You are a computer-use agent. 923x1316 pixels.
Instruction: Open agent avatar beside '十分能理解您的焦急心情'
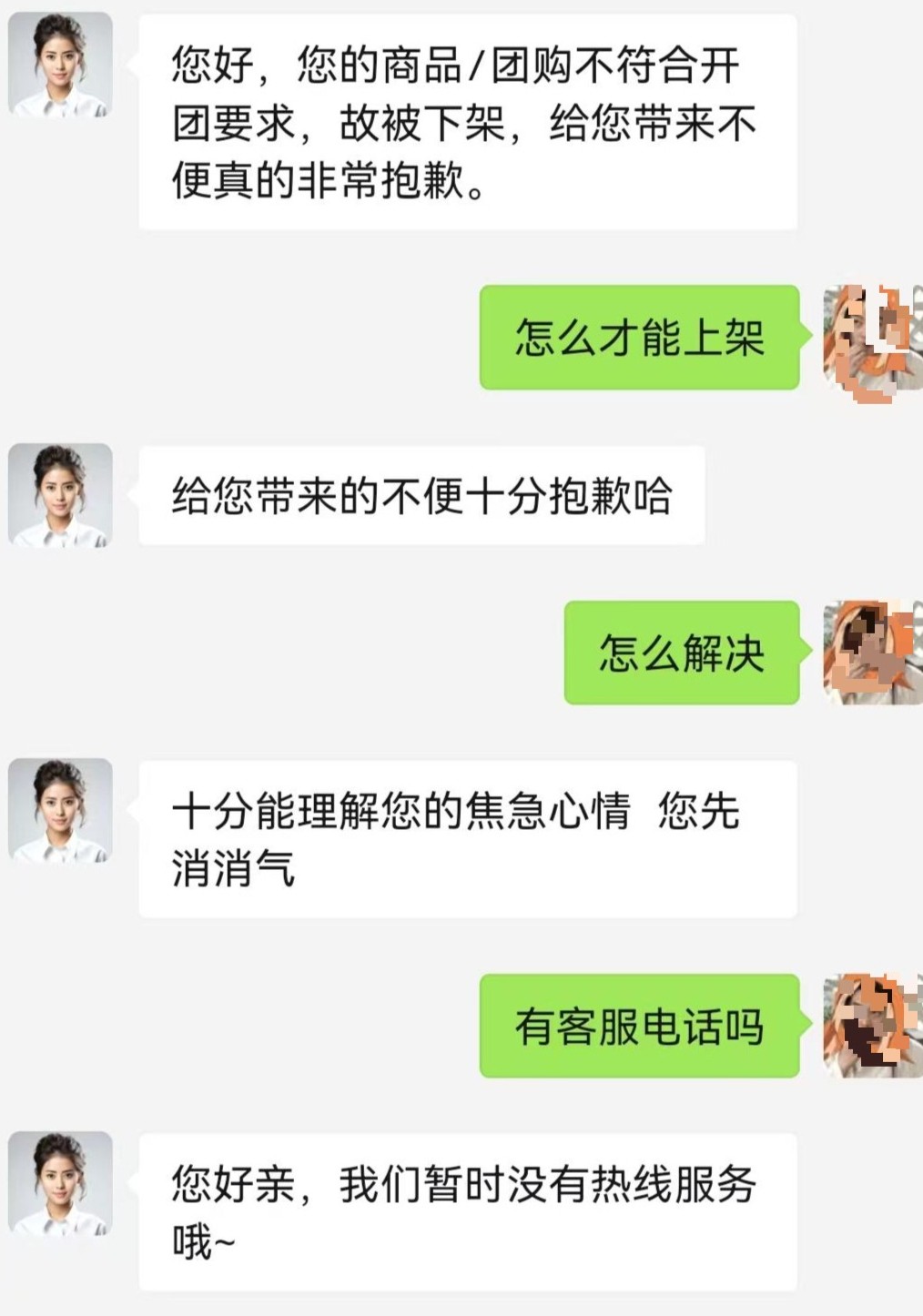[x=60, y=811]
